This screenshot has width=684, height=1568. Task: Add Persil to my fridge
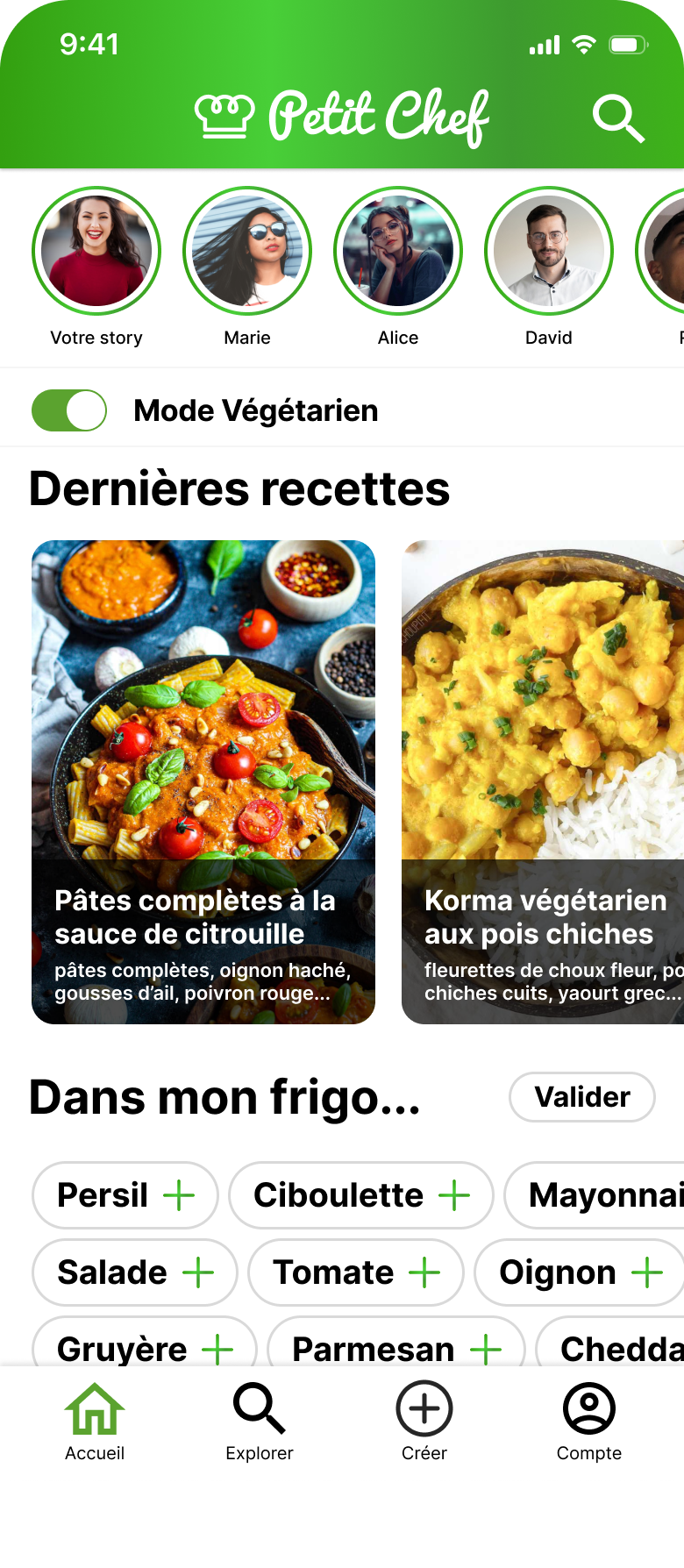125,1195
